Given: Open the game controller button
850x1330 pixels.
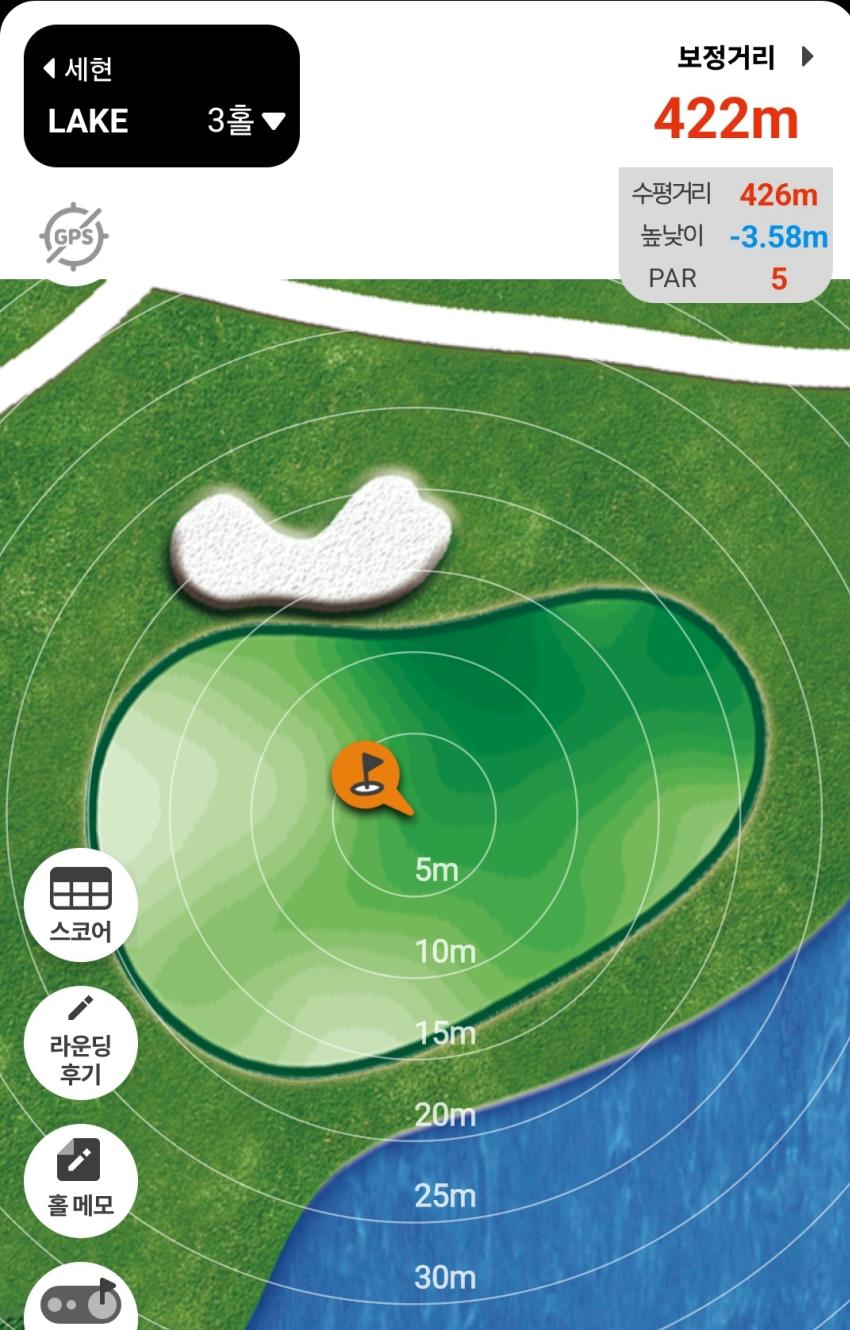Looking at the screenshot, I should tap(81, 1300).
